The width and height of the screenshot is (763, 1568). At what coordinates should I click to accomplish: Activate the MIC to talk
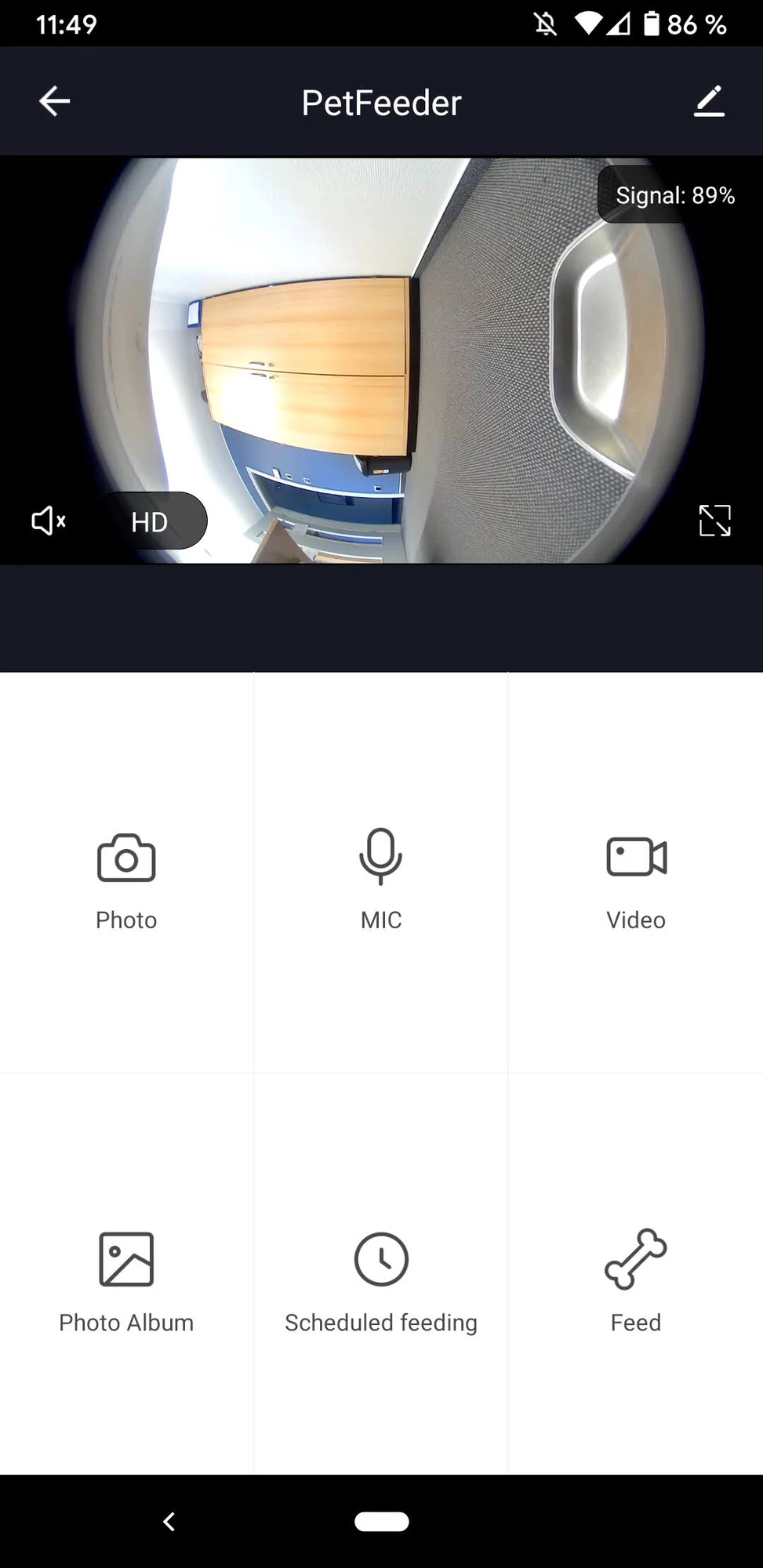pos(381,877)
